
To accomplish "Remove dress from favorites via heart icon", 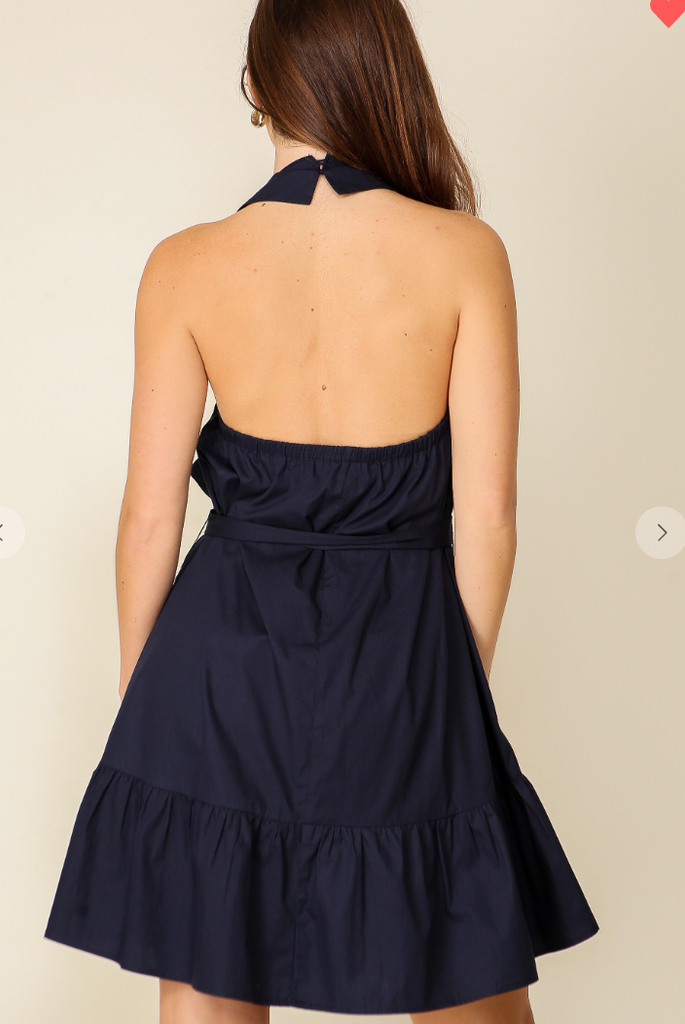I will (668, 11).
